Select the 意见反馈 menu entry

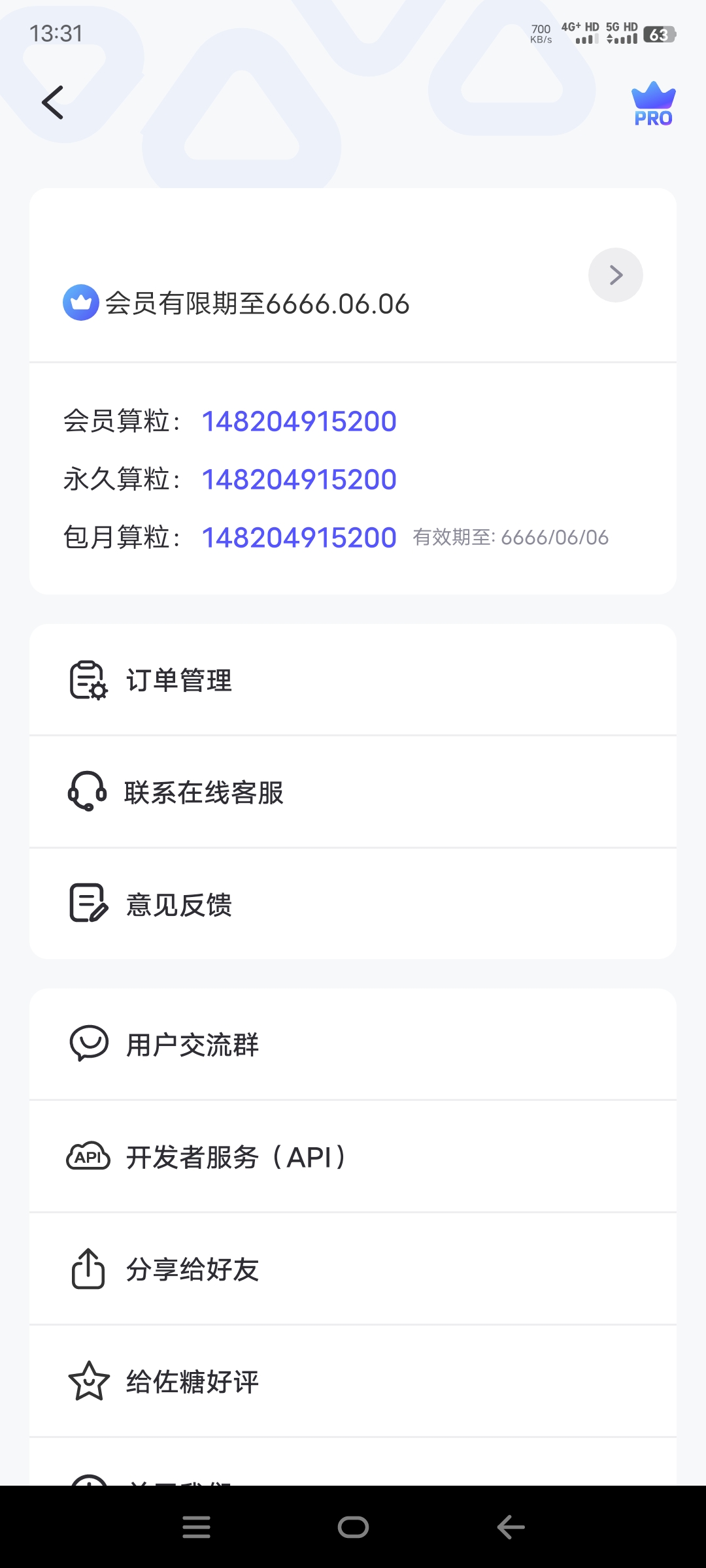[178, 904]
